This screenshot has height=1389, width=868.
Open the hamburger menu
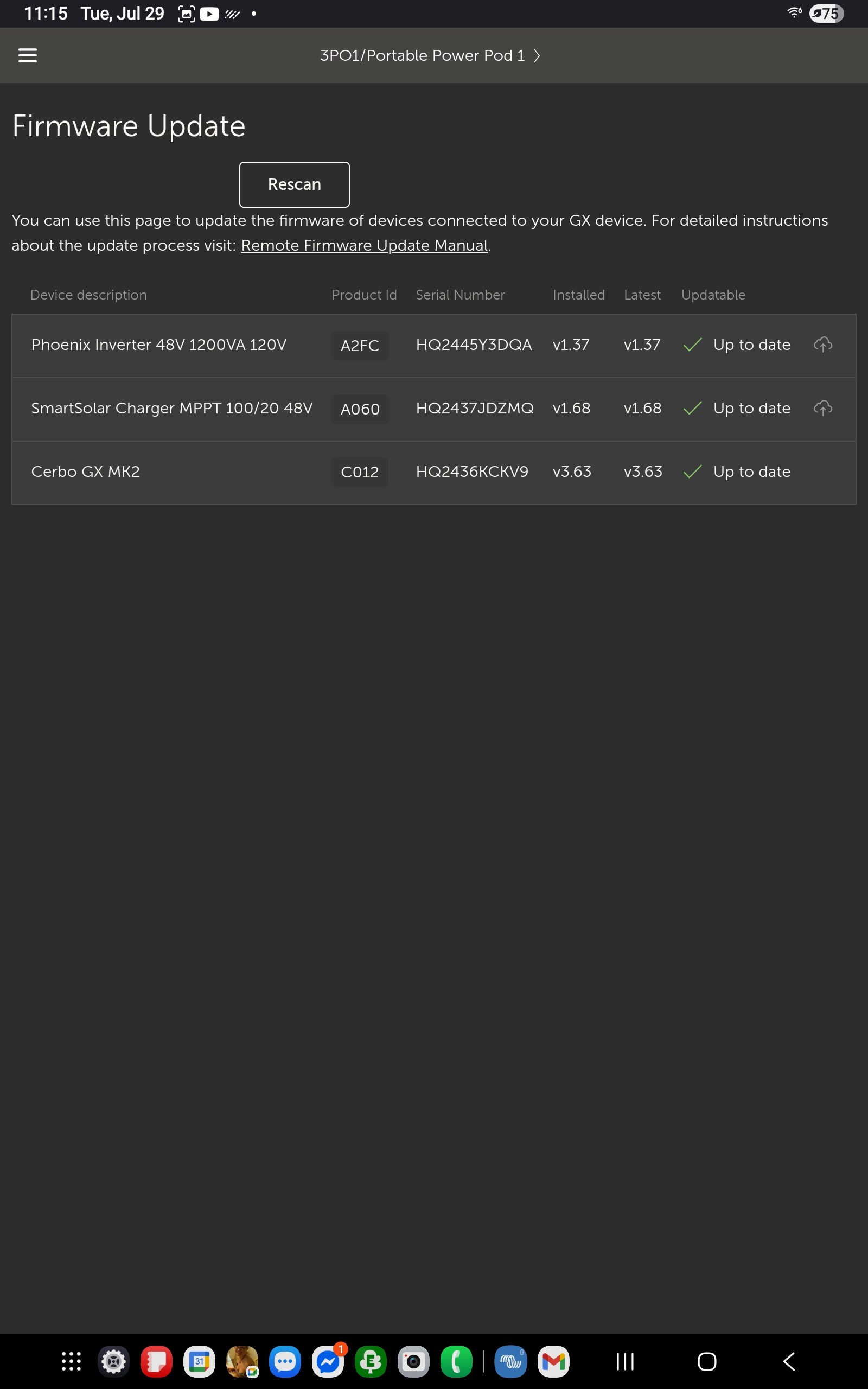point(28,55)
